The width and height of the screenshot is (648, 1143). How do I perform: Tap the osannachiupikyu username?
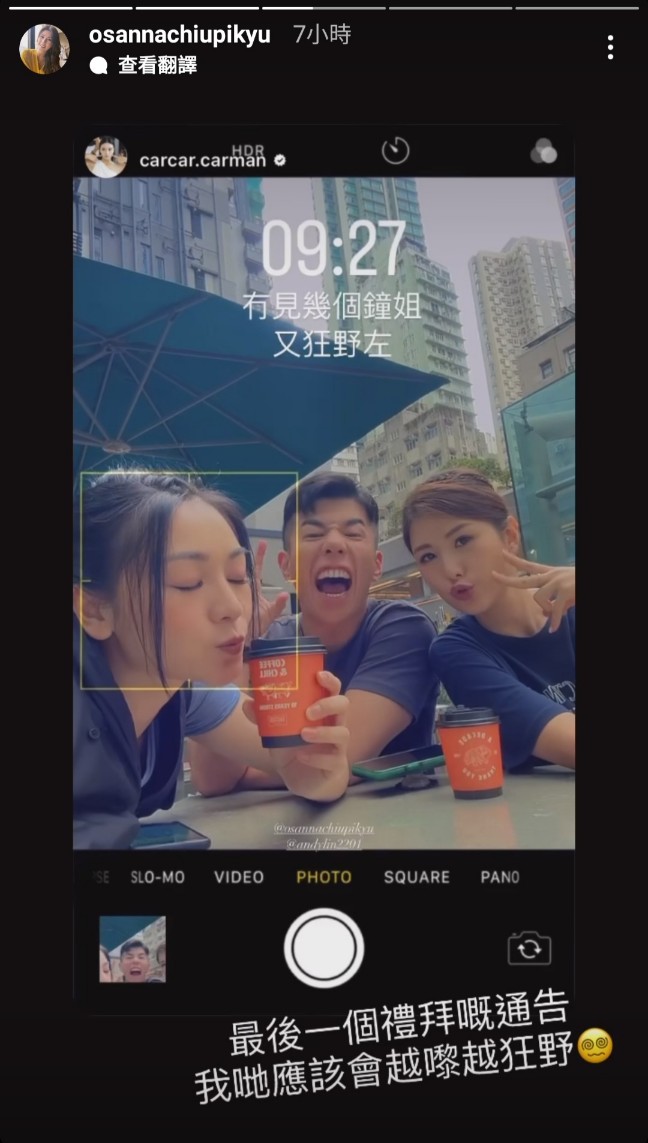[x=179, y=35]
